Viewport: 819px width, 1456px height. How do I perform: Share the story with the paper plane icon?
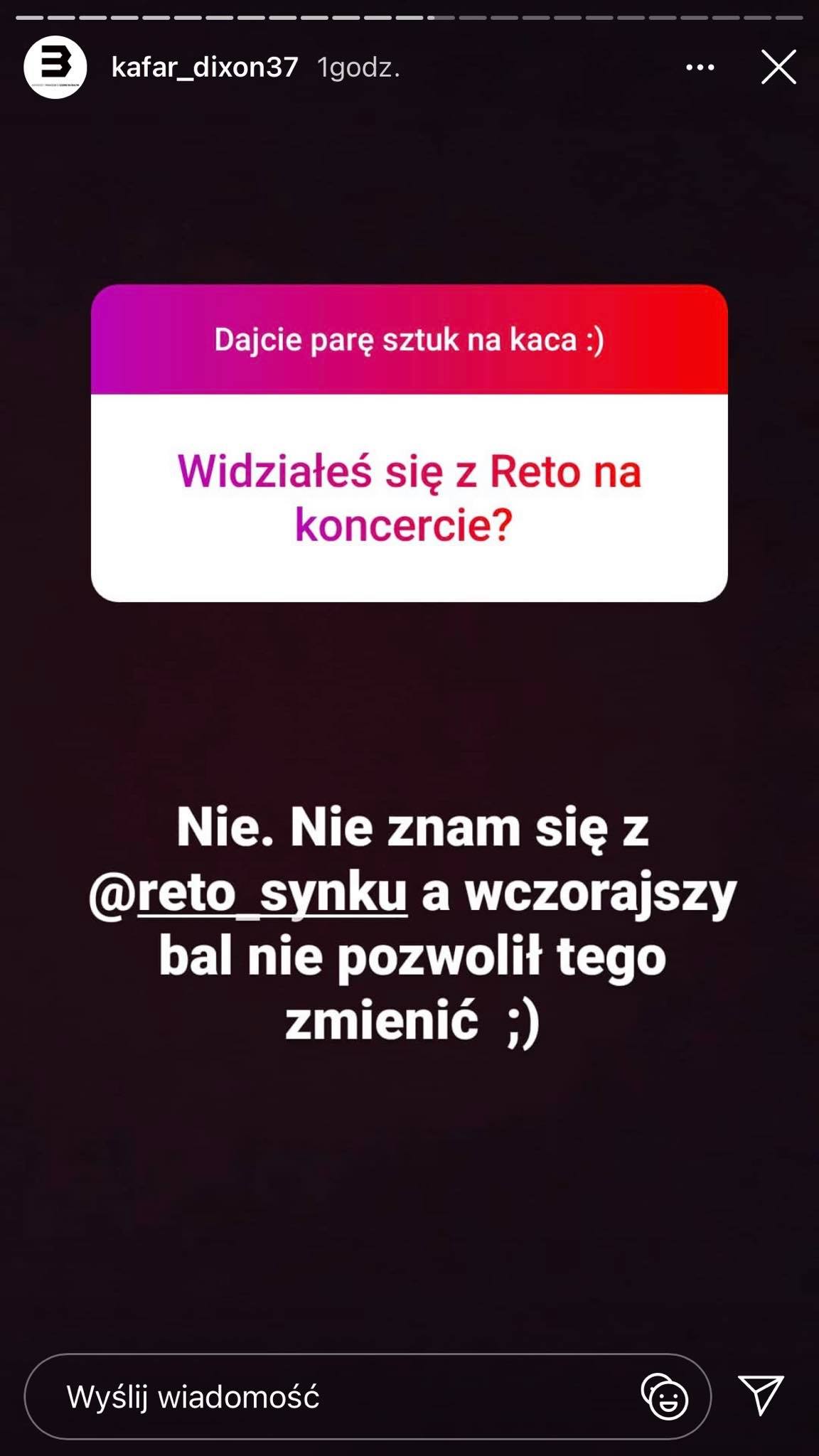point(761,1395)
